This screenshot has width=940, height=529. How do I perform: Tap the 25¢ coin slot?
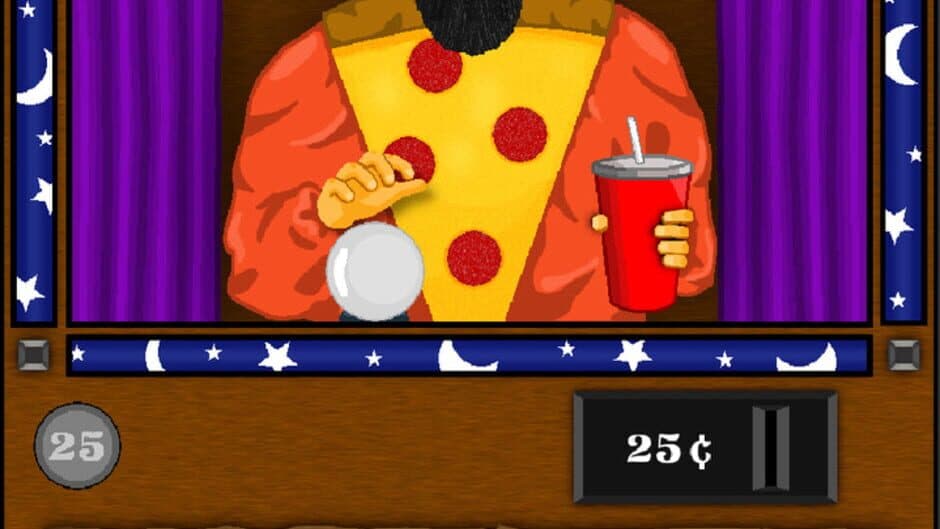pyautogui.click(x=770, y=448)
